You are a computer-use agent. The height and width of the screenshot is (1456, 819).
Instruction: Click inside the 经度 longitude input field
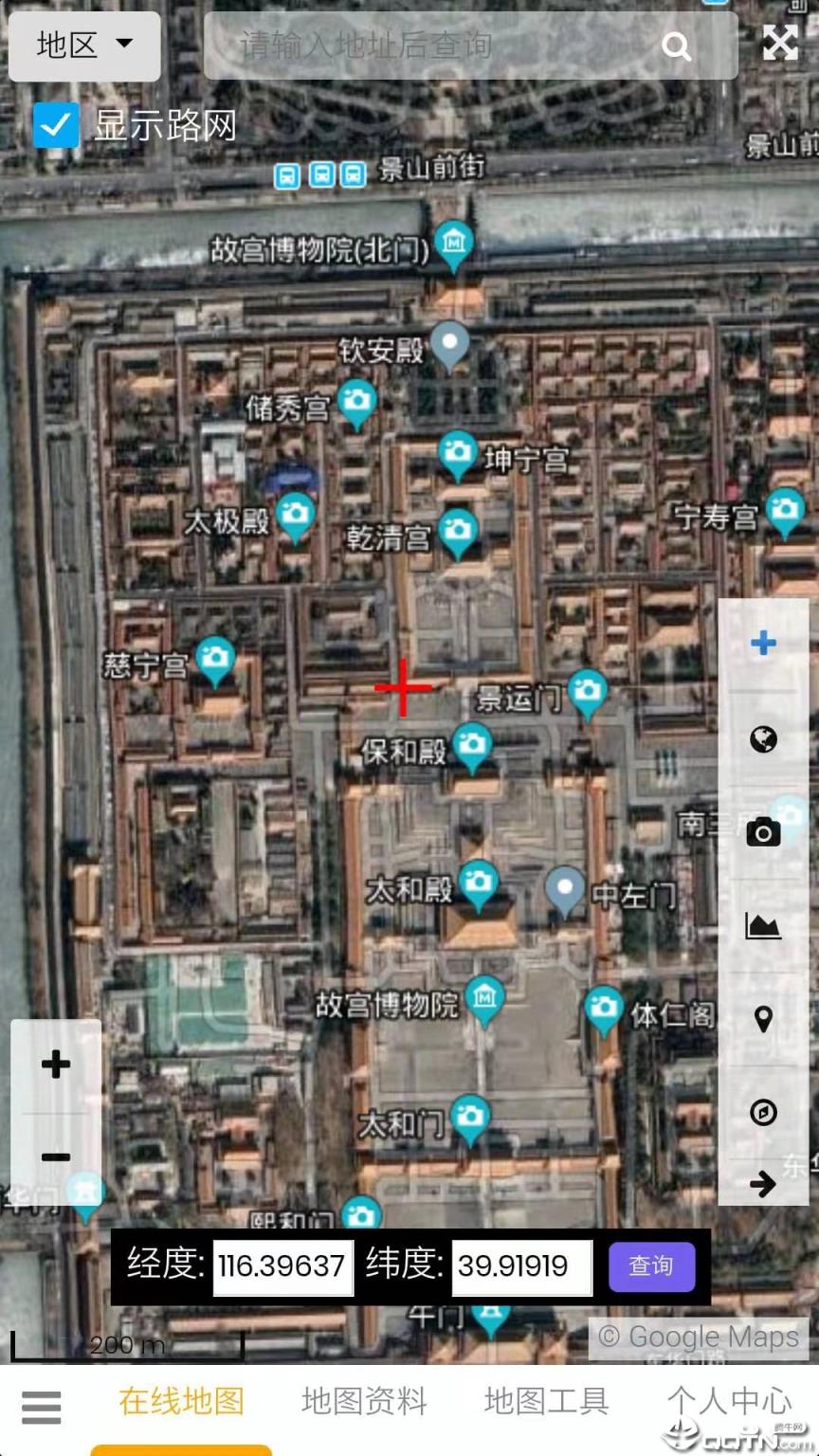point(282,1266)
